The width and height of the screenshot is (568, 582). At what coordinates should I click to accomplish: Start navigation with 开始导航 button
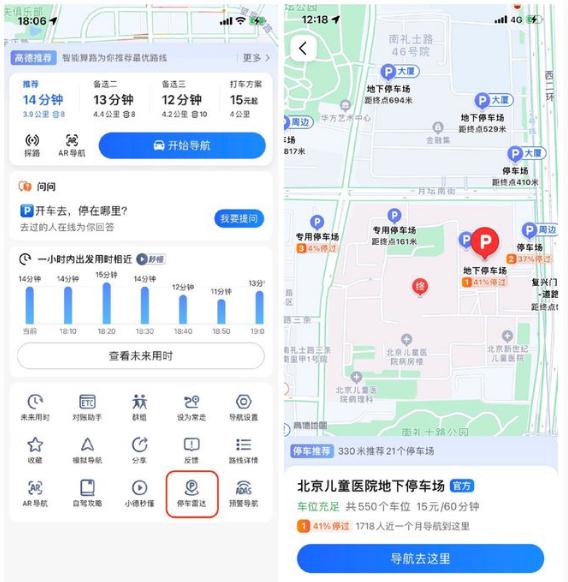pyautogui.click(x=182, y=145)
